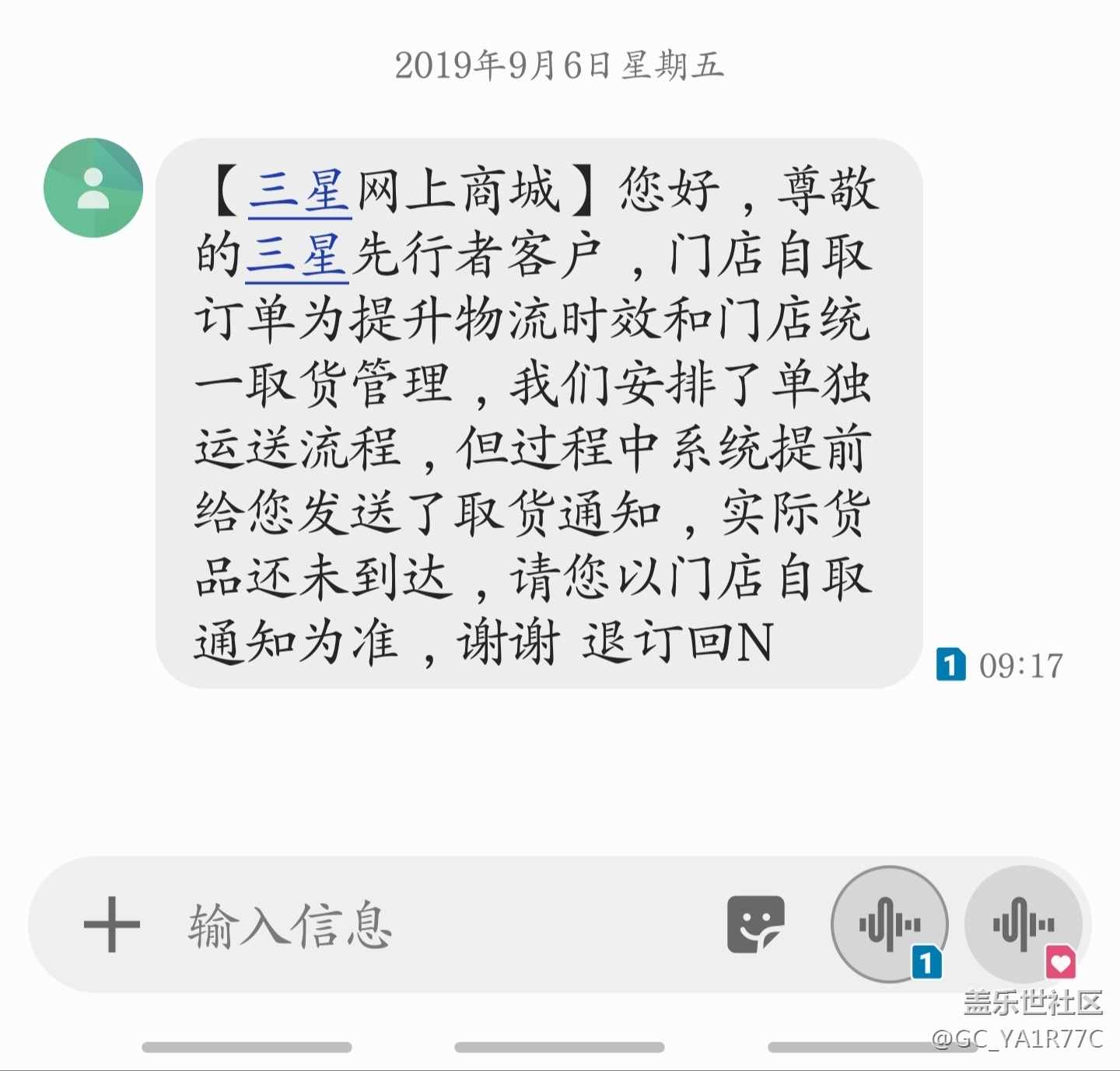
Task: Record voice message with the heart SIM
Action: [x=1024, y=924]
